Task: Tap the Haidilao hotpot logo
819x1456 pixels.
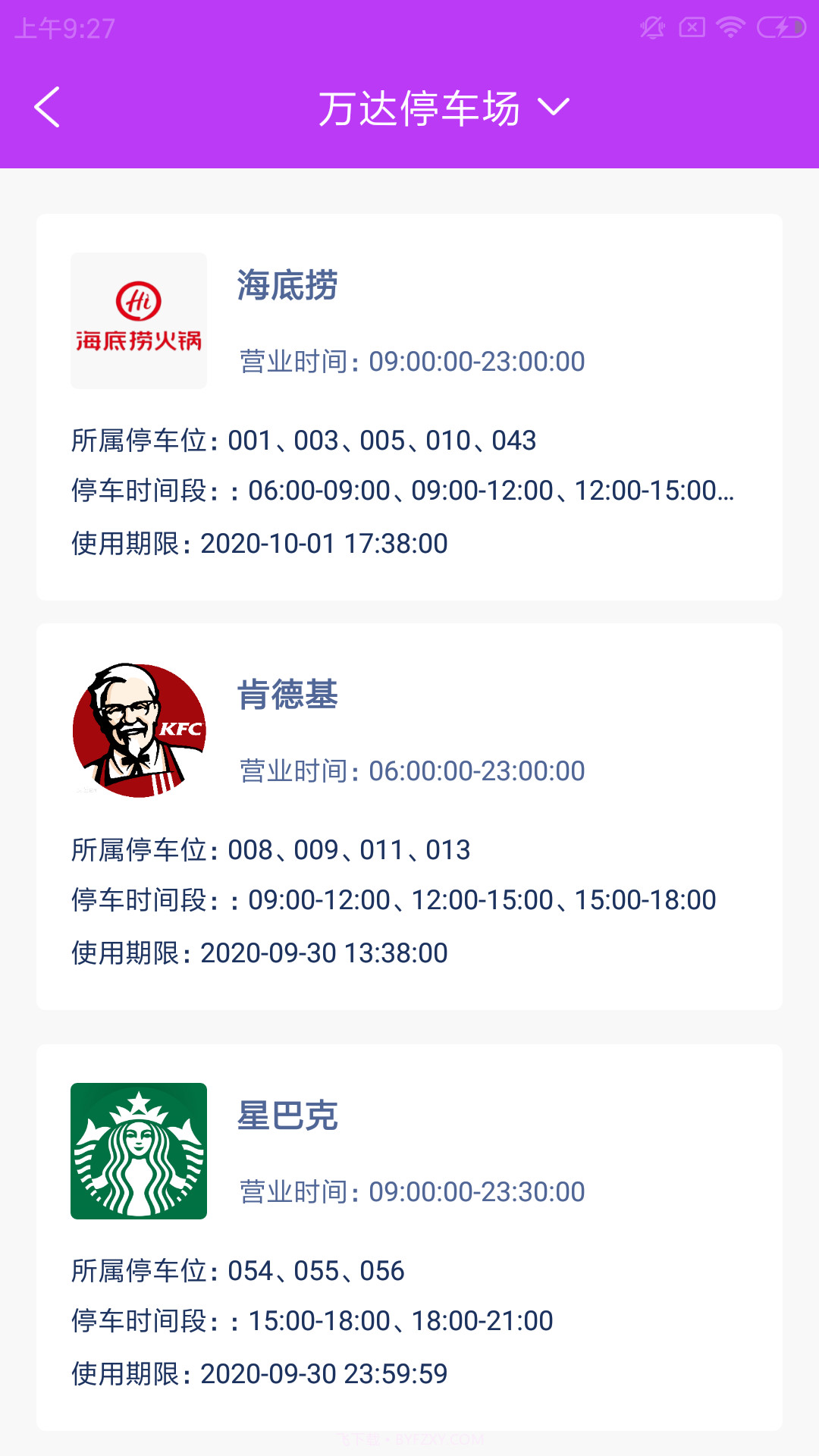Action: pos(138,318)
